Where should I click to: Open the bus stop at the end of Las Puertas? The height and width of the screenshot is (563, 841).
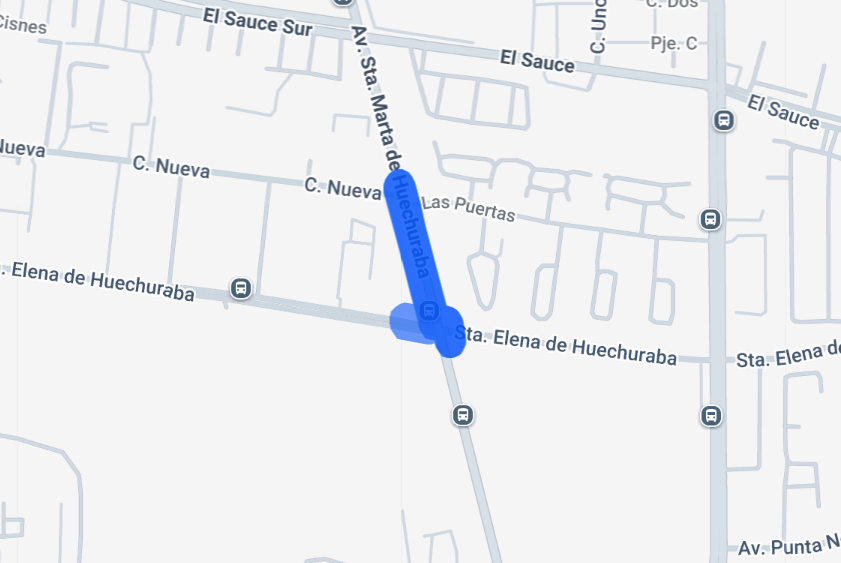point(710,219)
